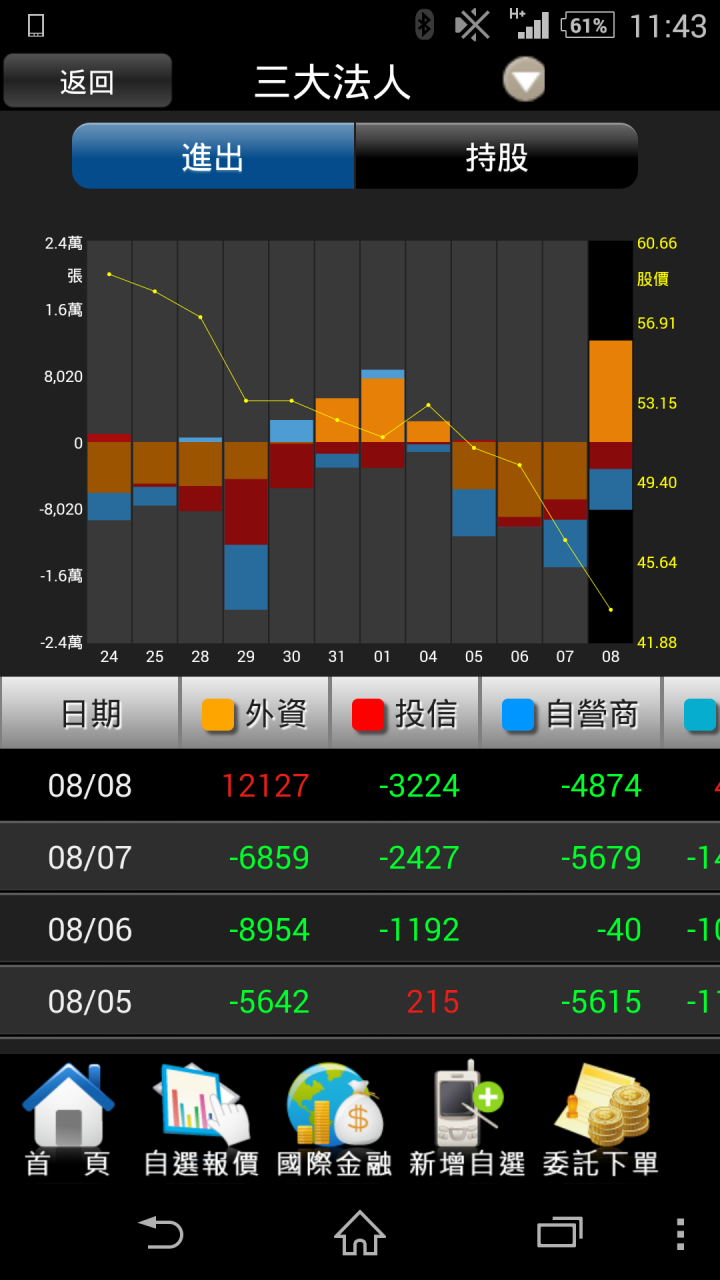The height and width of the screenshot is (1280, 720).
Task: Select the 進出 tab
Action: (213, 156)
